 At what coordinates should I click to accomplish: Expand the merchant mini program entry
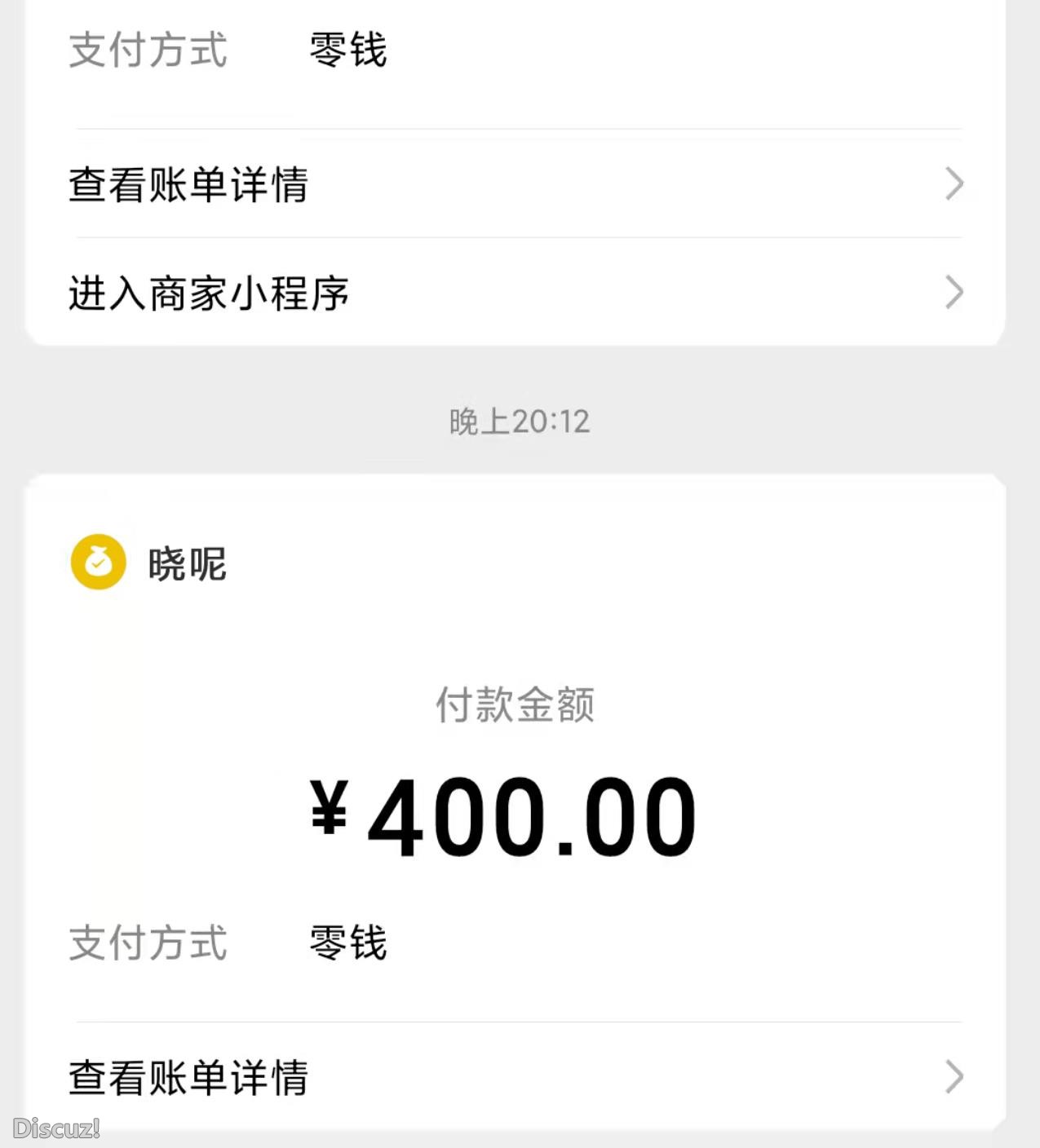click(x=208, y=294)
